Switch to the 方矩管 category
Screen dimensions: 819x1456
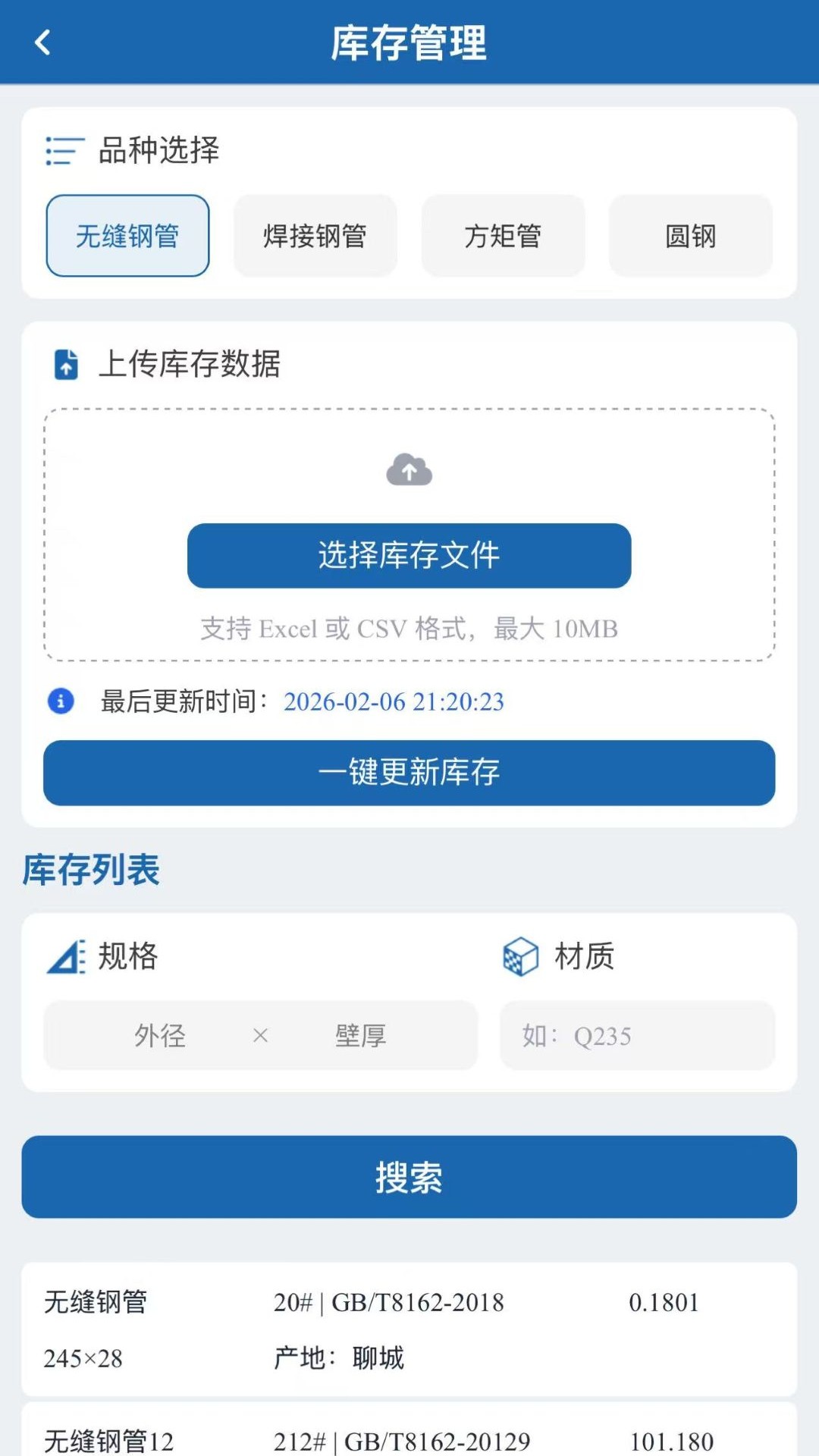(x=503, y=236)
